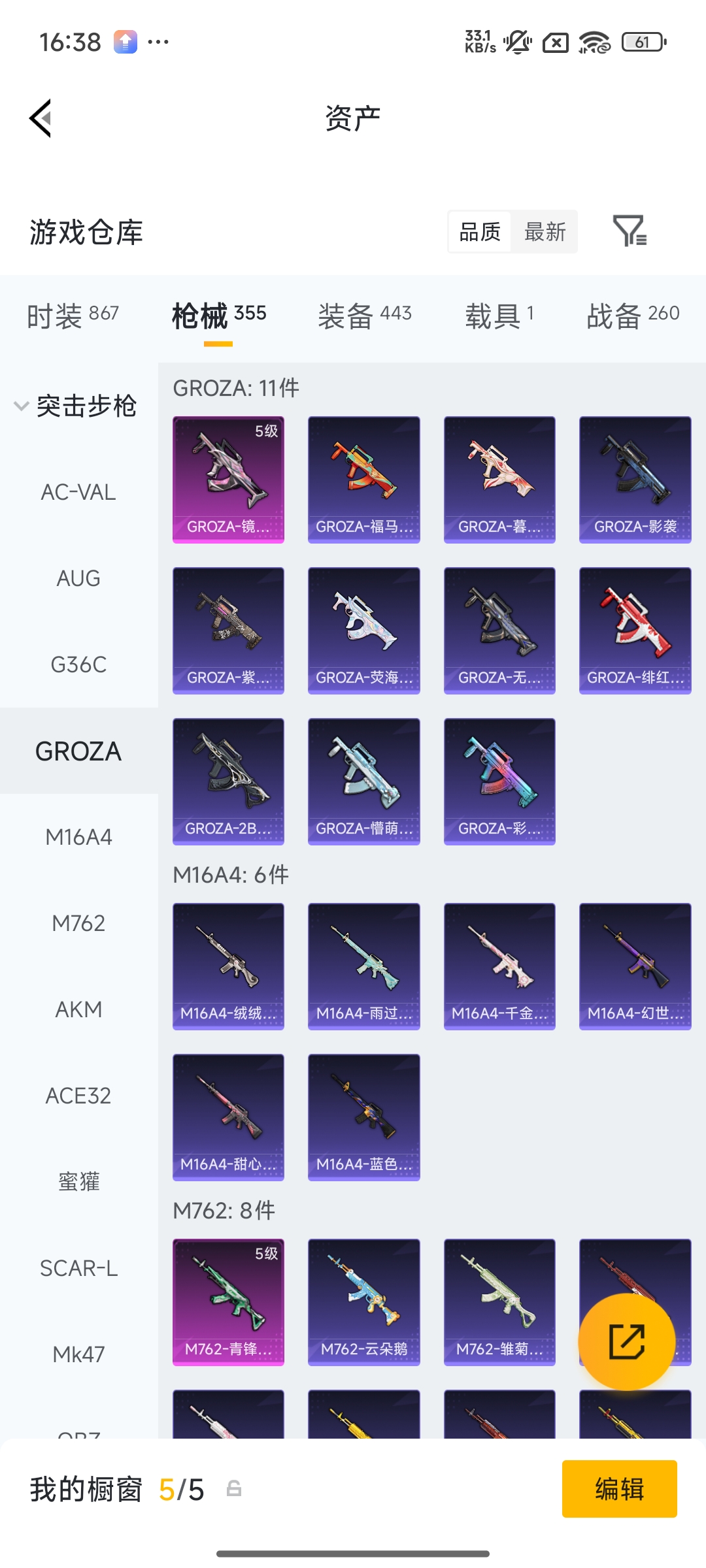Select SCAR-L in the side list
The height and width of the screenshot is (1568, 706).
78,1268
